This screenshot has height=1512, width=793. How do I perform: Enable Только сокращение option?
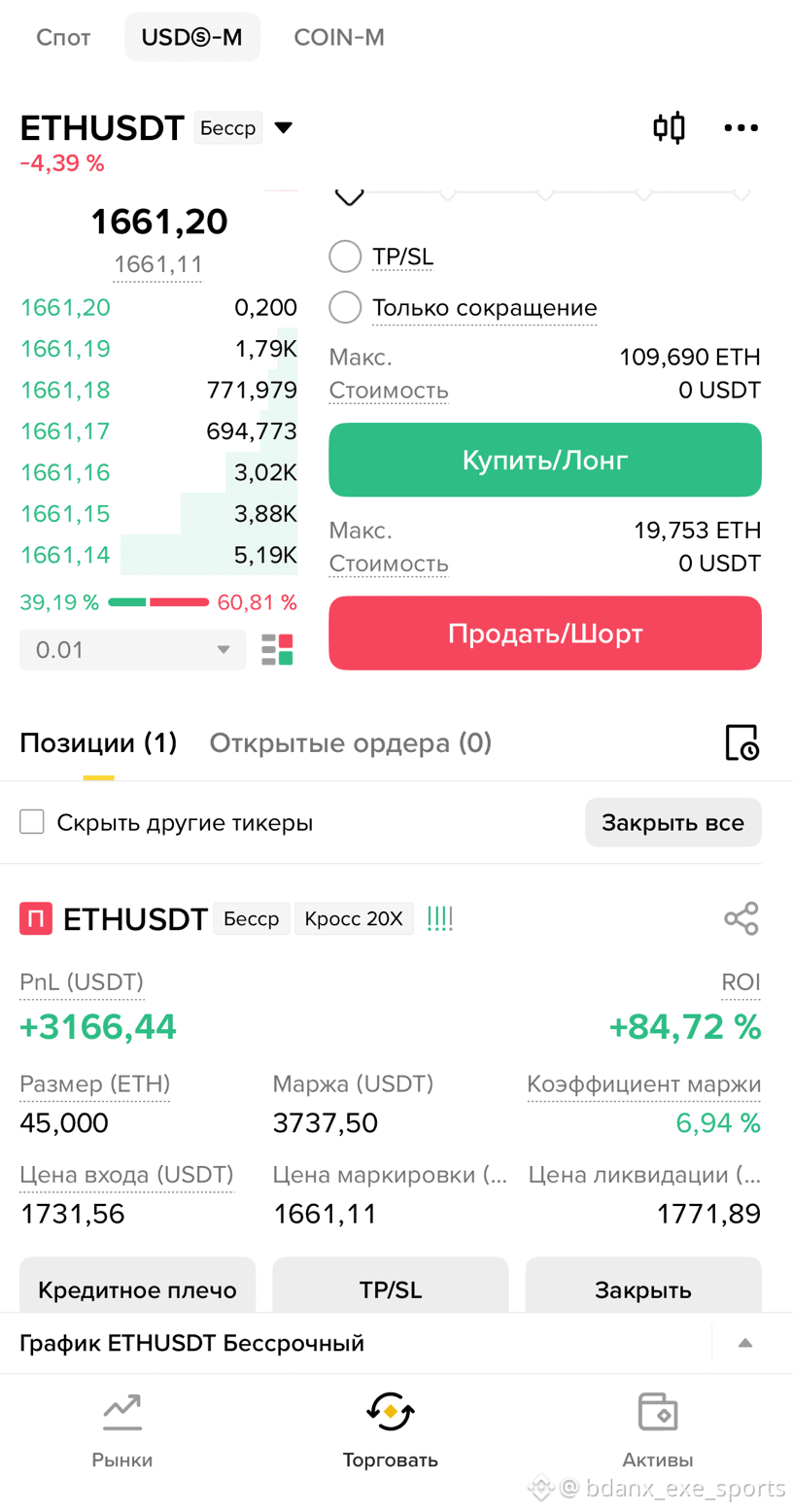tap(345, 308)
